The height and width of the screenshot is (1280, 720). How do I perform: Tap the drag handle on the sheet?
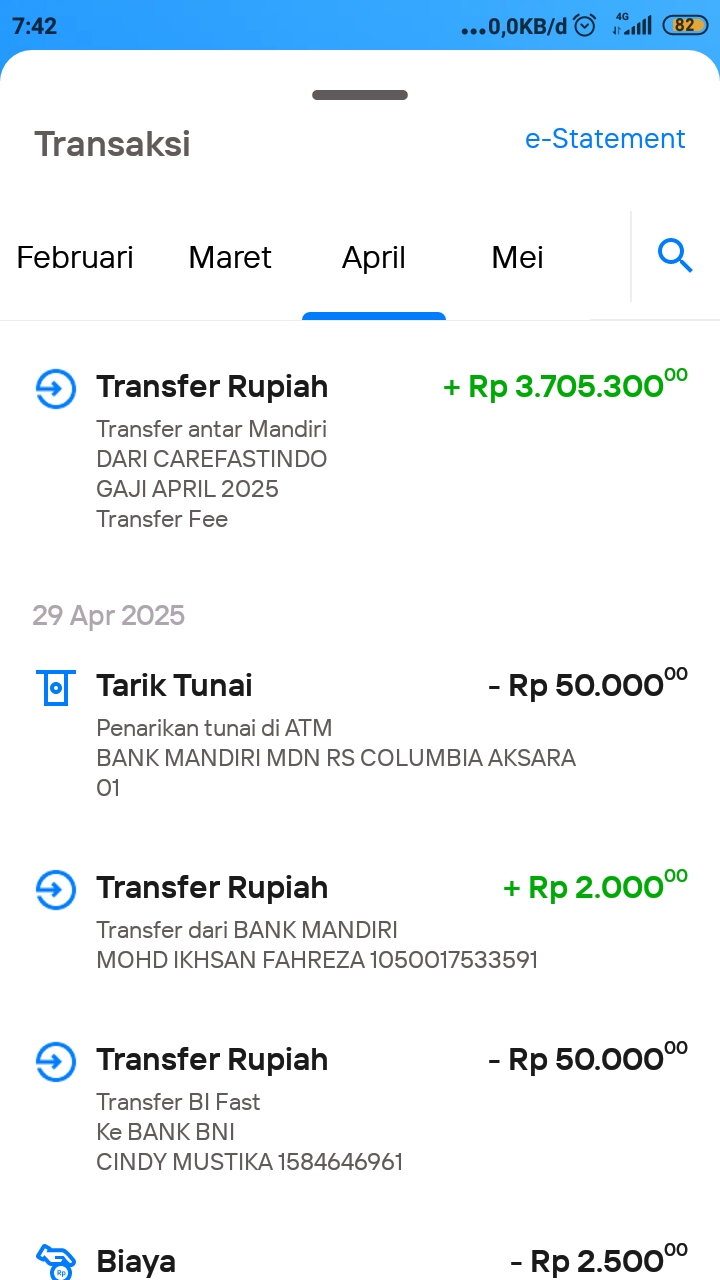click(360, 95)
